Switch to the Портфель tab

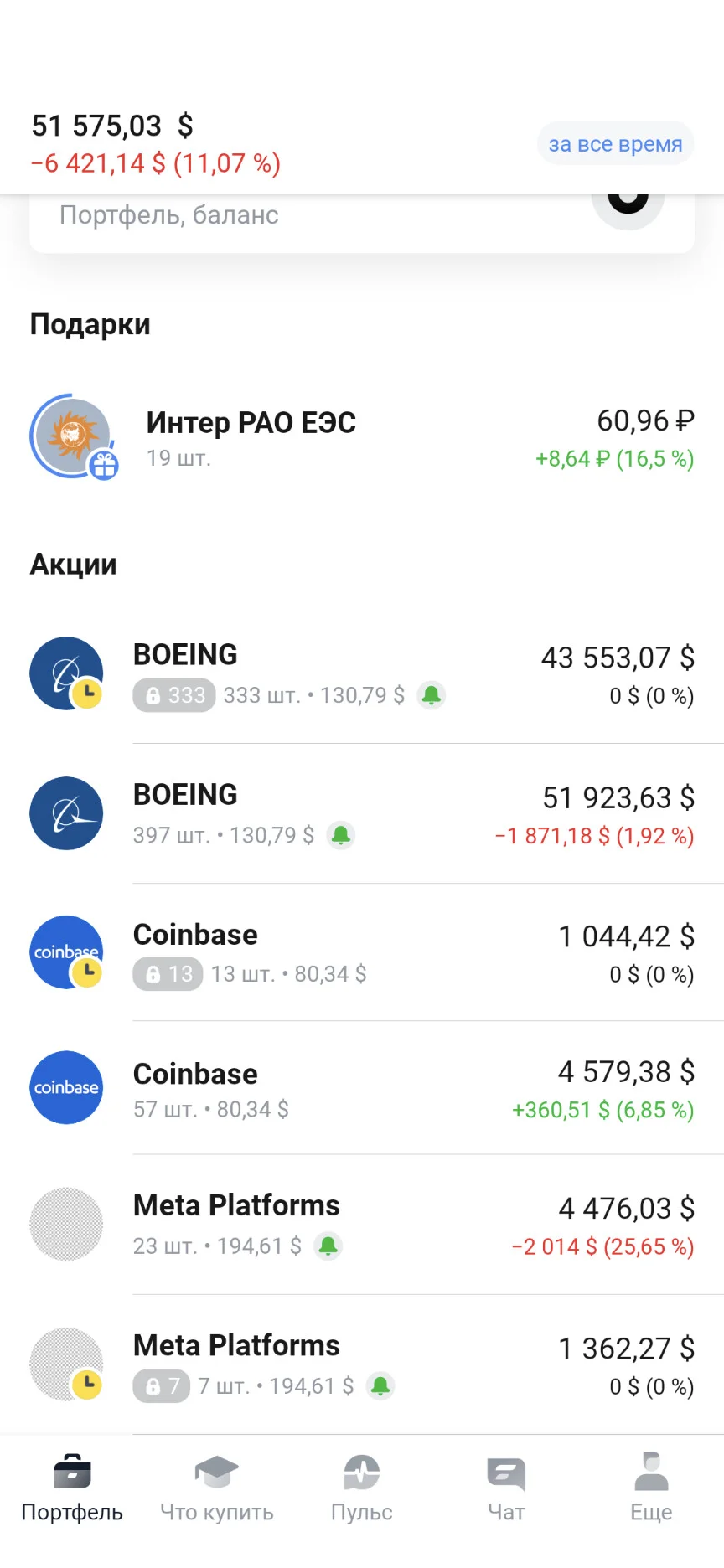[x=72, y=1489]
